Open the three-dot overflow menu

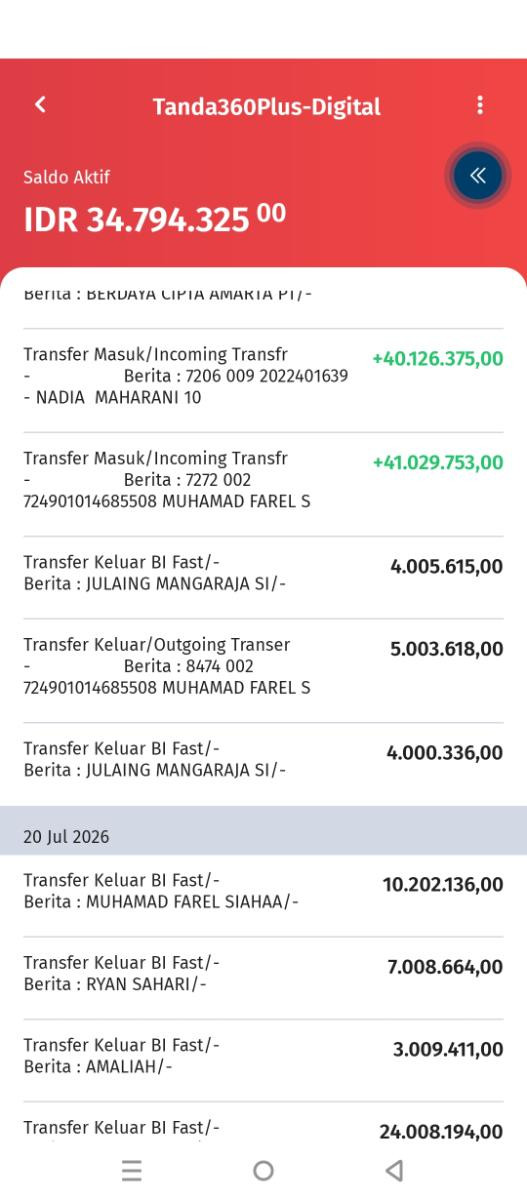[480, 105]
